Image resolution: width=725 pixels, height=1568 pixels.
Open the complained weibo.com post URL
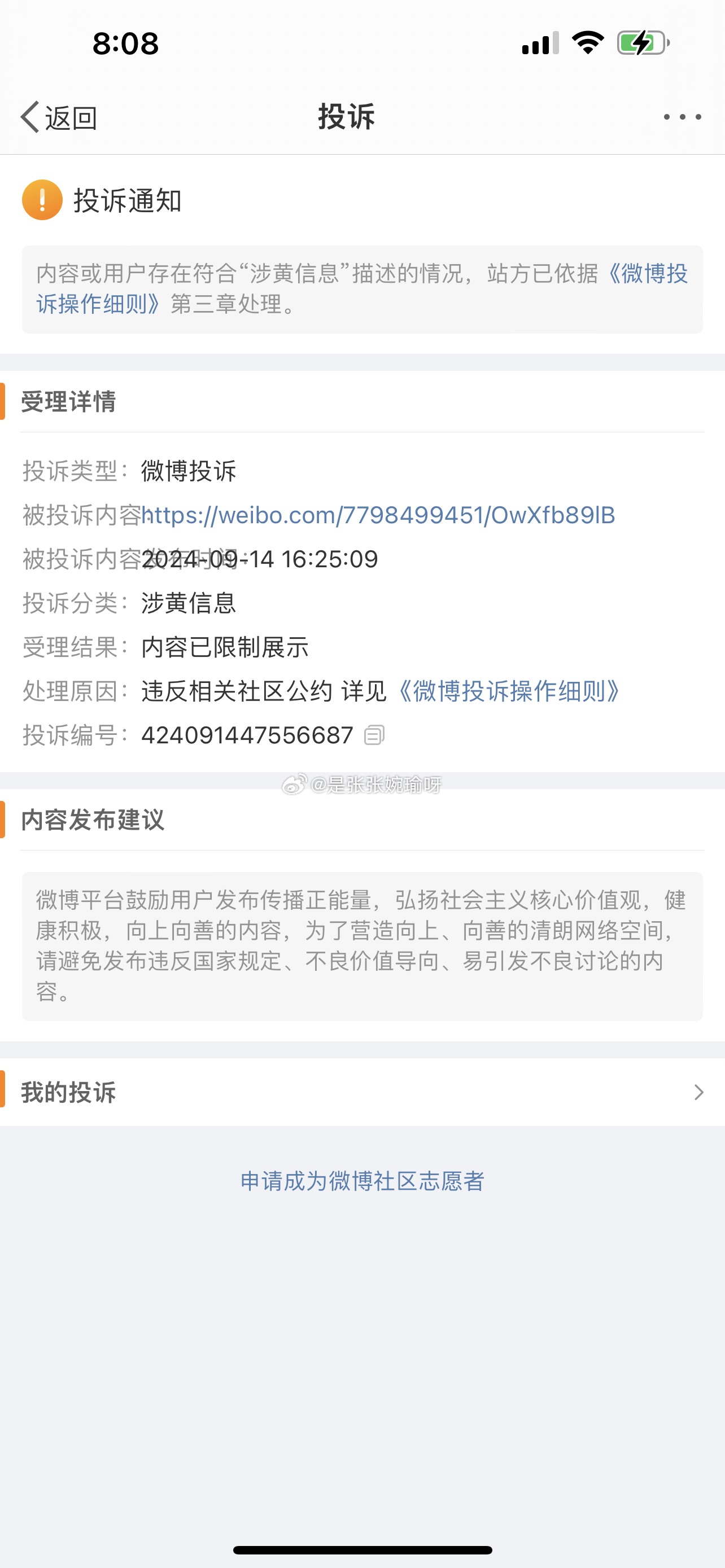[x=378, y=515]
